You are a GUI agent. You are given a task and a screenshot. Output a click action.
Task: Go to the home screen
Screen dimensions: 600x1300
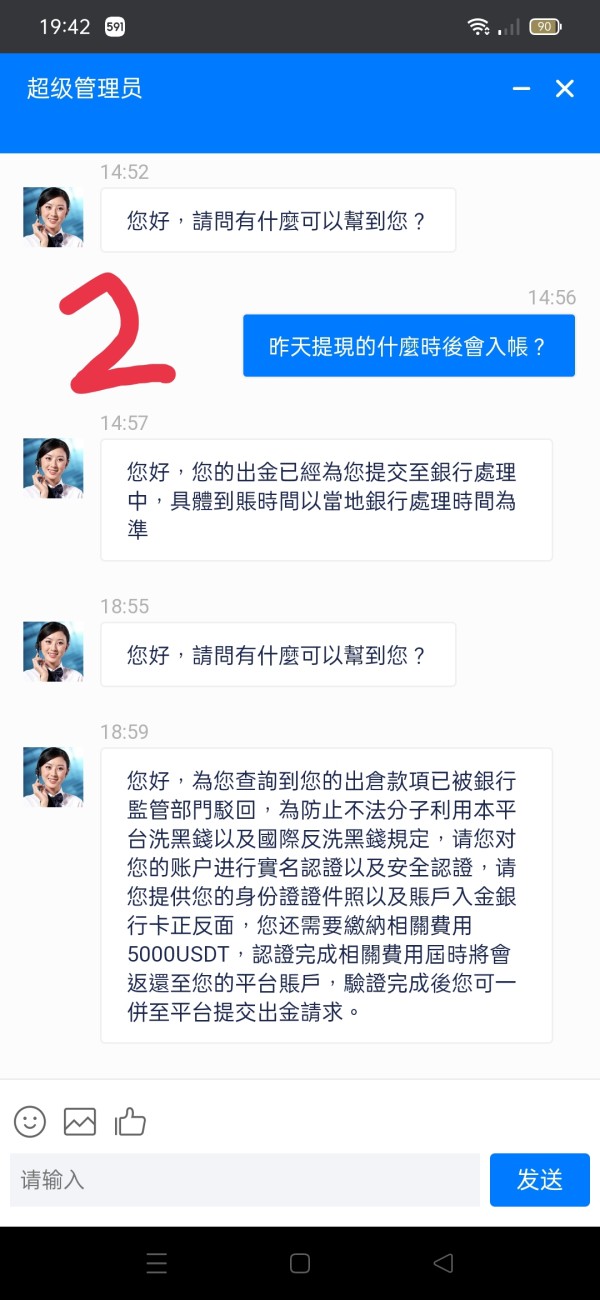click(300, 1263)
